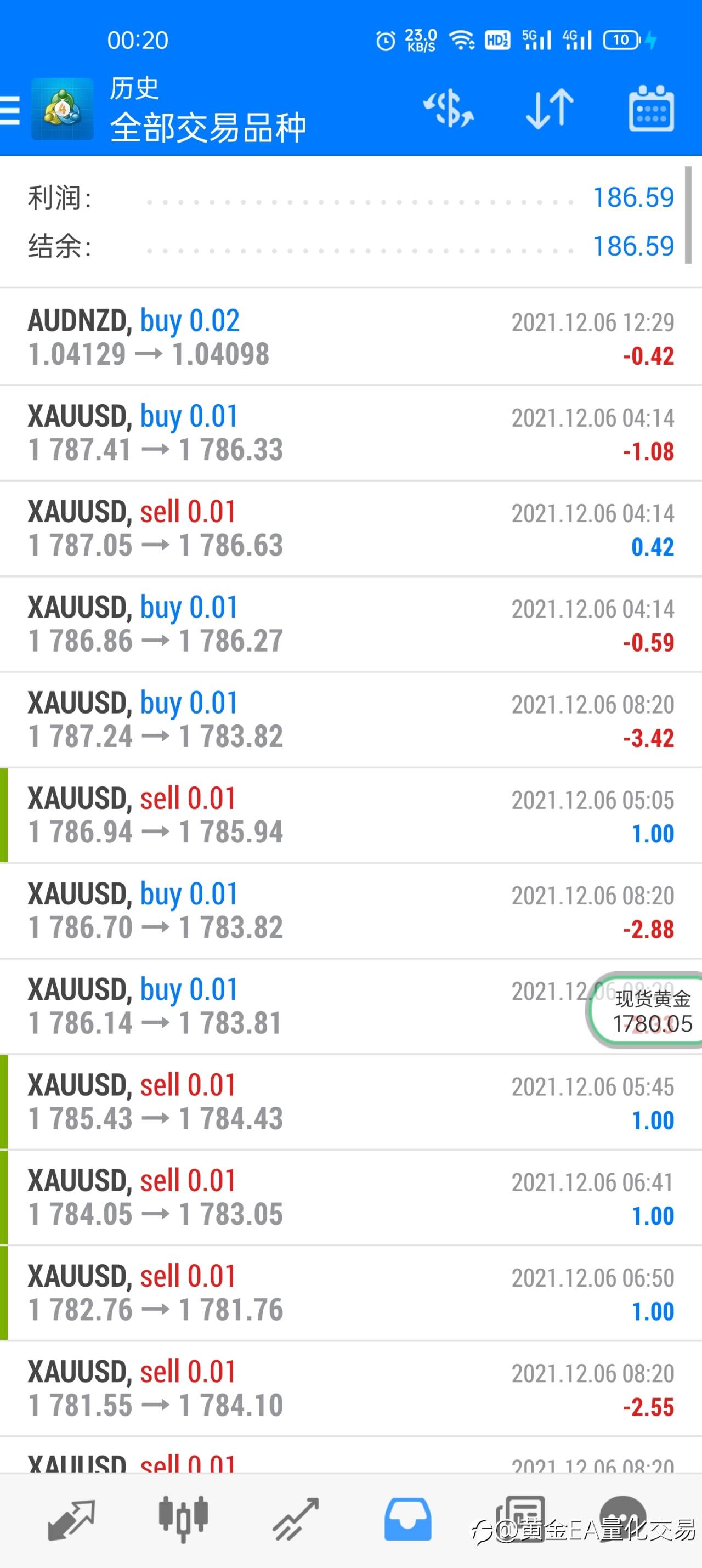Switch to the trade tab with trend arrow

click(296, 1520)
